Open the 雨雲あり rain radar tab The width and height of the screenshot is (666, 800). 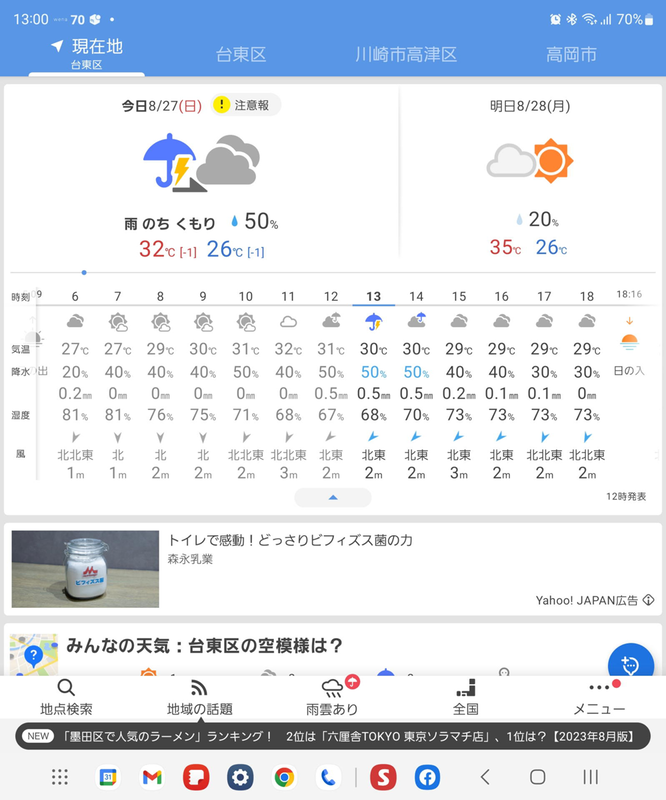(332, 697)
